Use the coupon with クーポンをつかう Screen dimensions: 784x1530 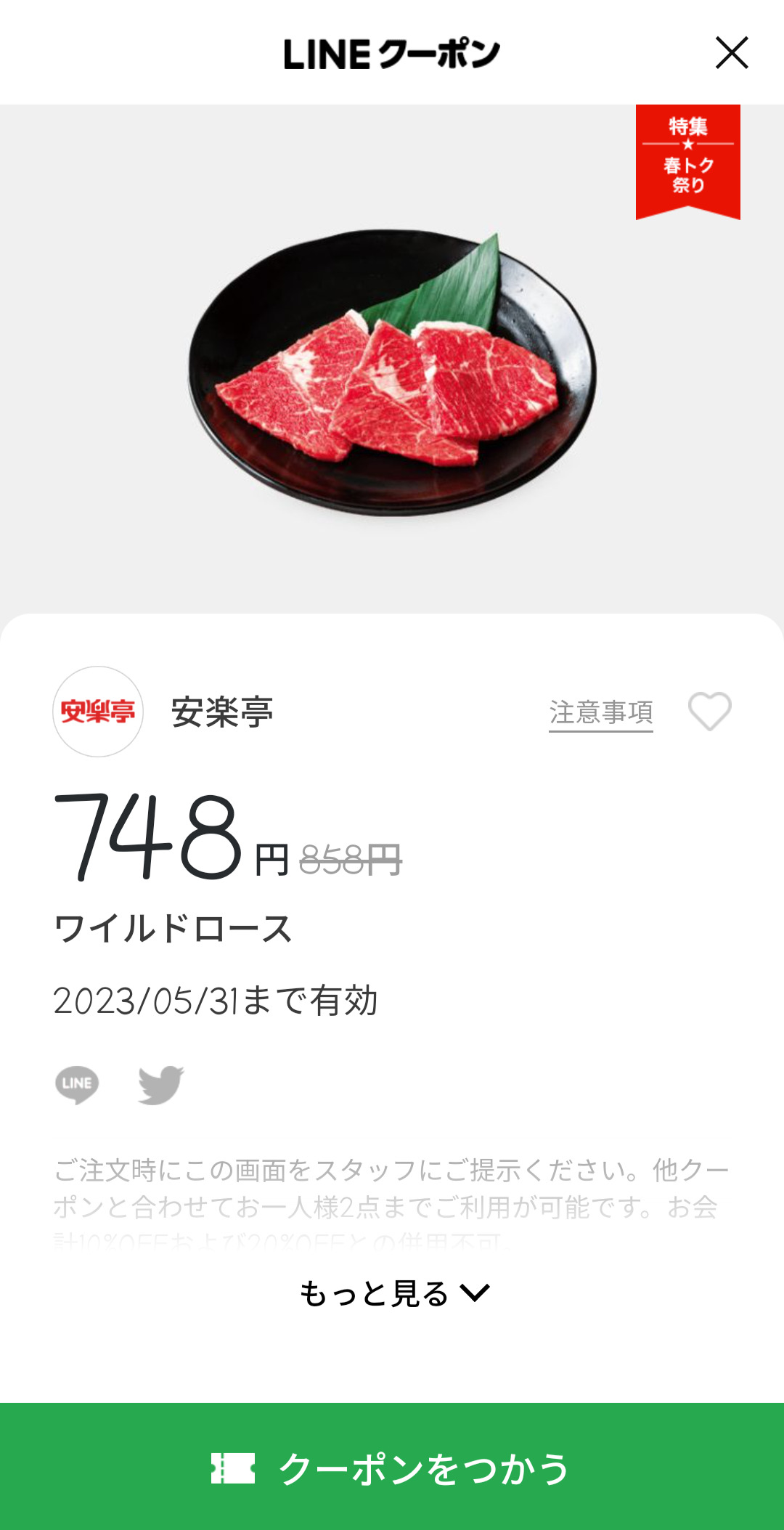point(392,1467)
